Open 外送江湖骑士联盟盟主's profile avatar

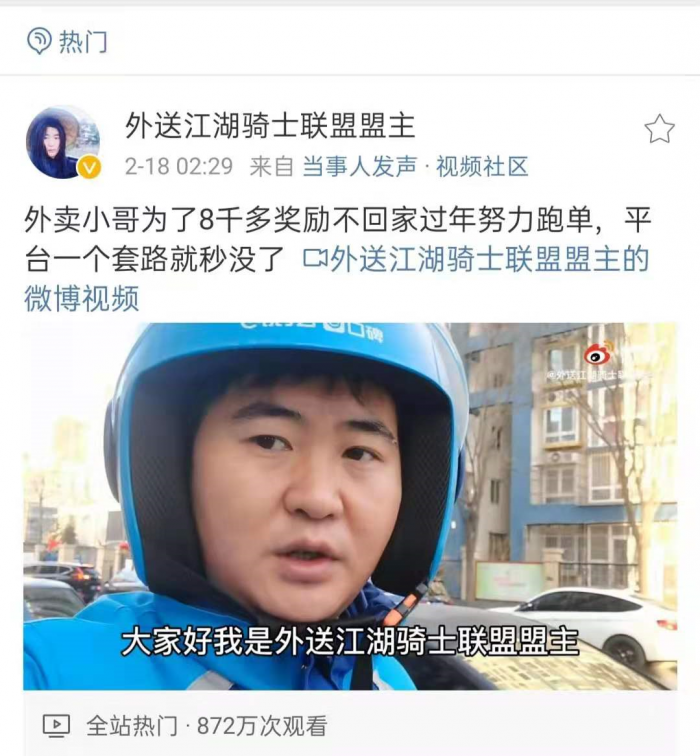pos(62,143)
